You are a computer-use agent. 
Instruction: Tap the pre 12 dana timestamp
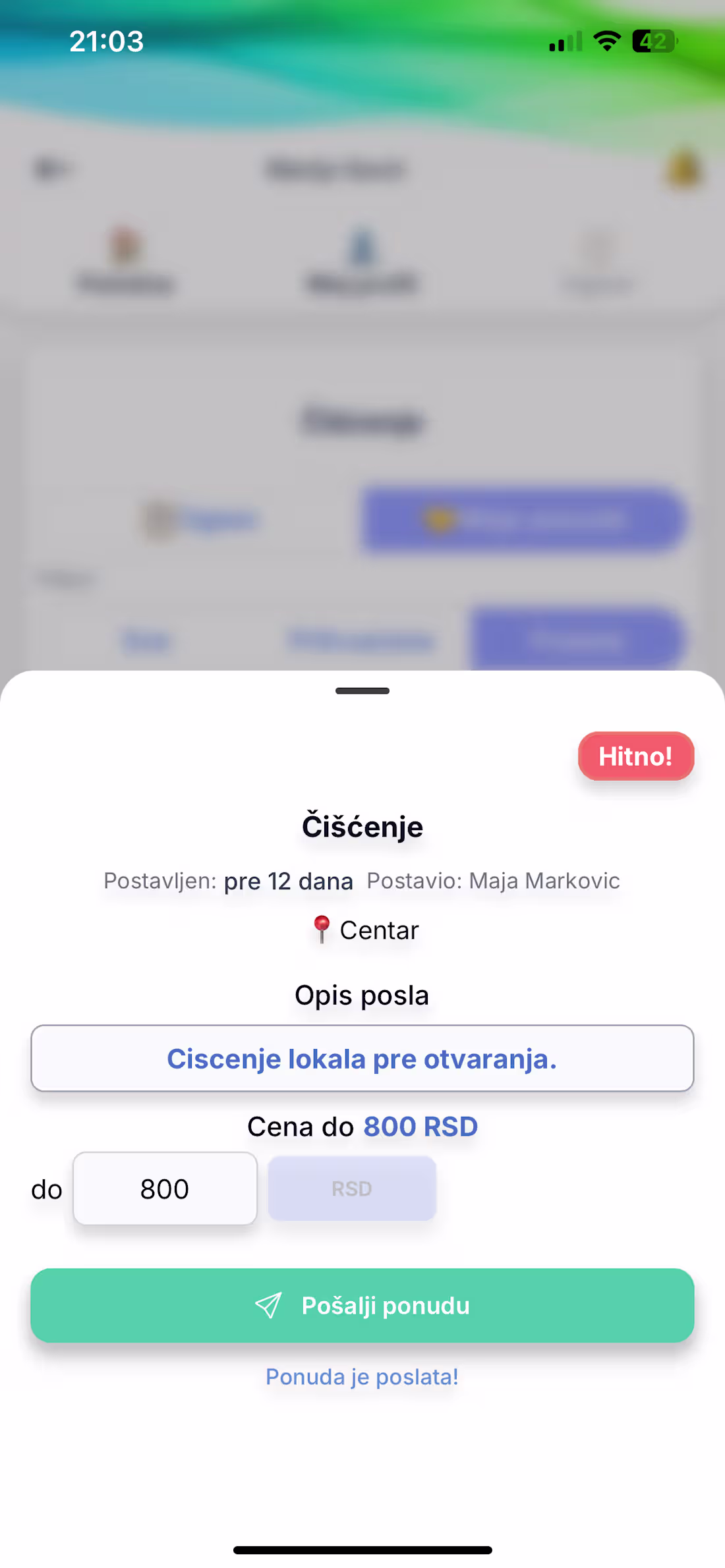pos(287,881)
